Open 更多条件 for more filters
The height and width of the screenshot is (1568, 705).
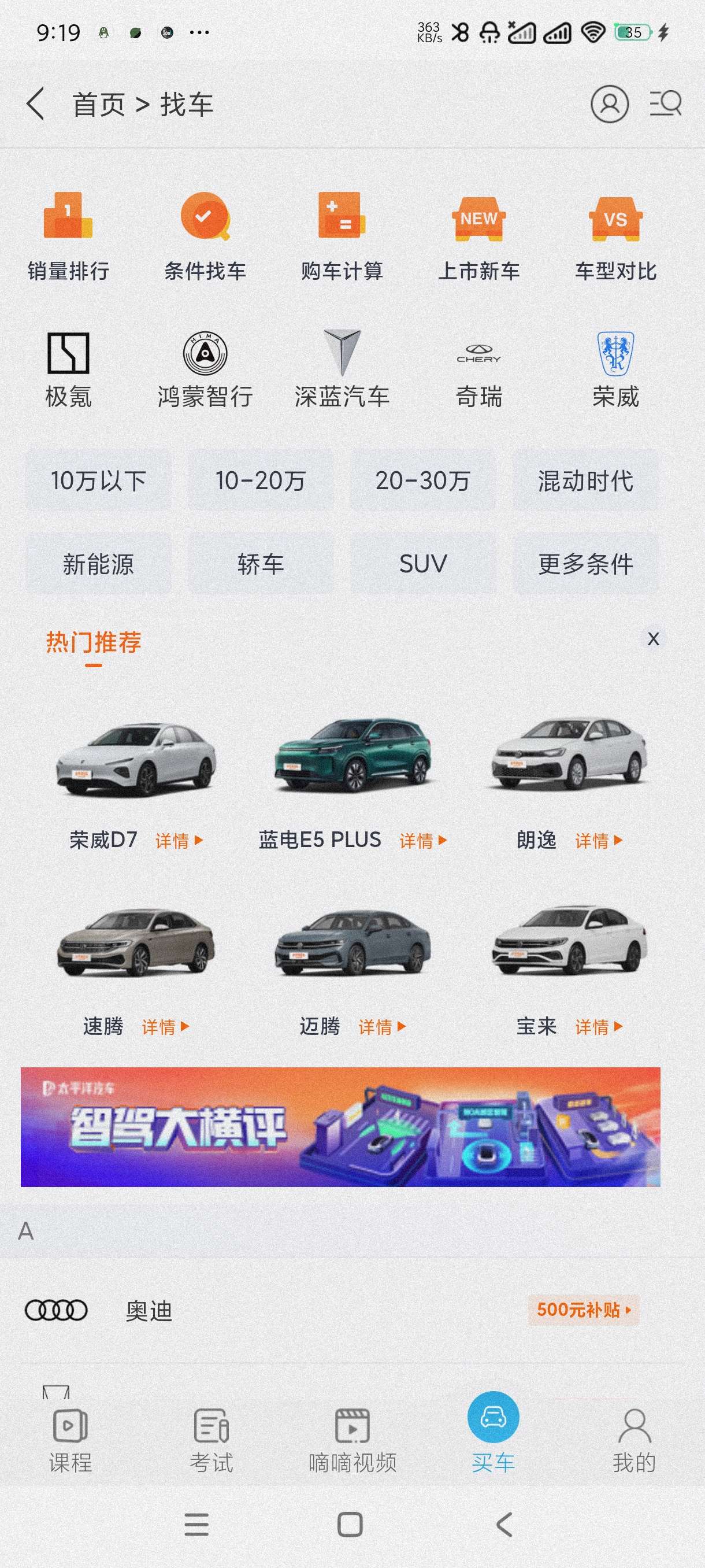[585, 564]
